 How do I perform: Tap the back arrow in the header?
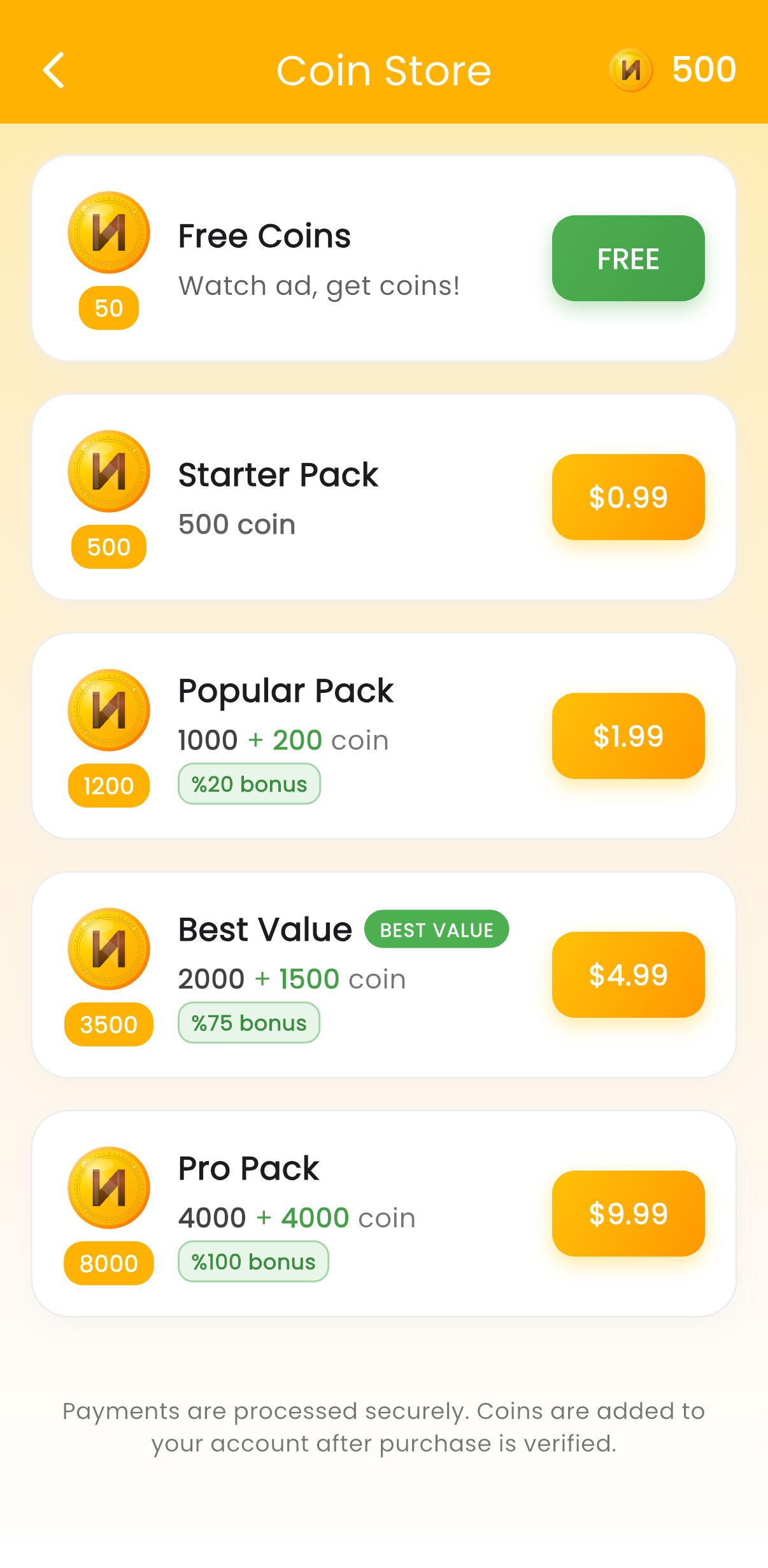coord(55,70)
